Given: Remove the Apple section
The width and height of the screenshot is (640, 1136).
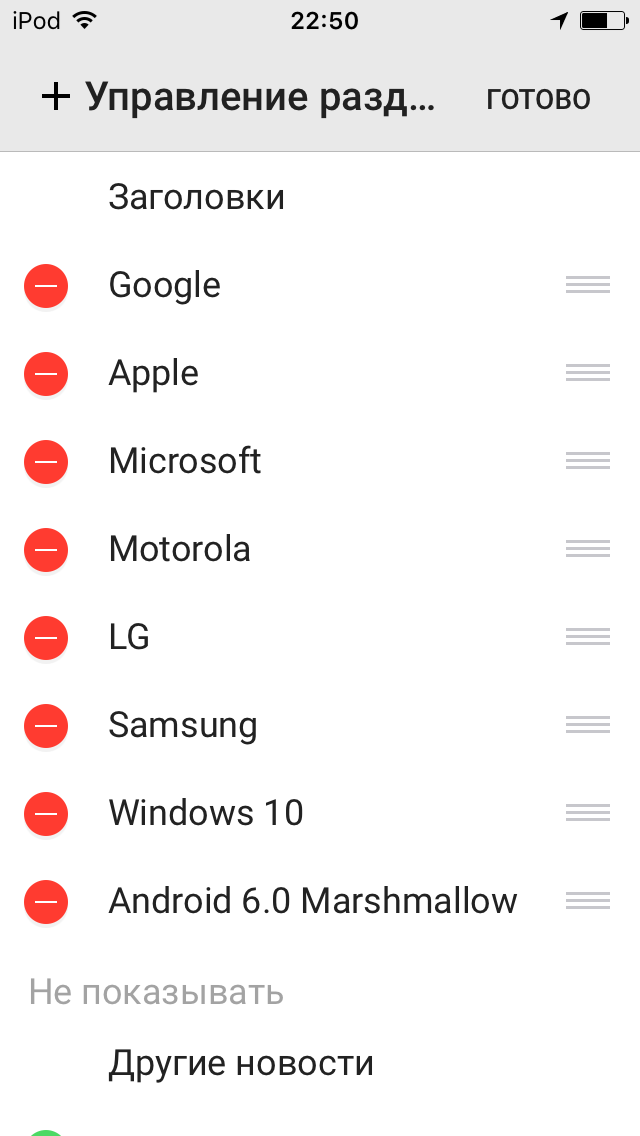Looking at the screenshot, I should click(46, 374).
